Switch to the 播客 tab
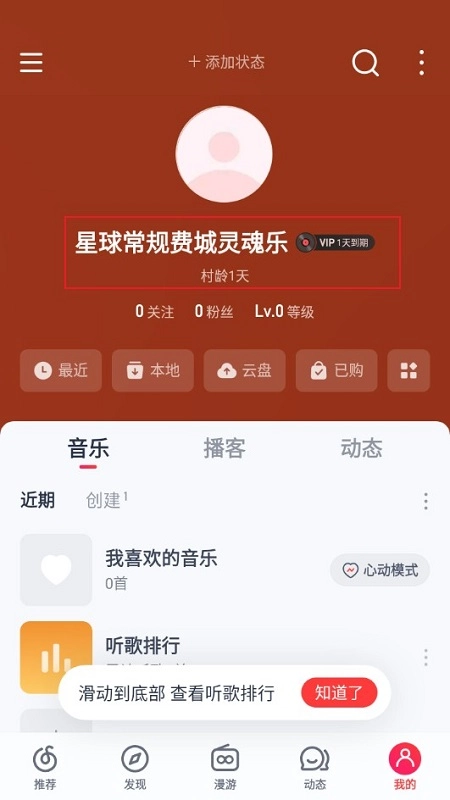 (224, 448)
